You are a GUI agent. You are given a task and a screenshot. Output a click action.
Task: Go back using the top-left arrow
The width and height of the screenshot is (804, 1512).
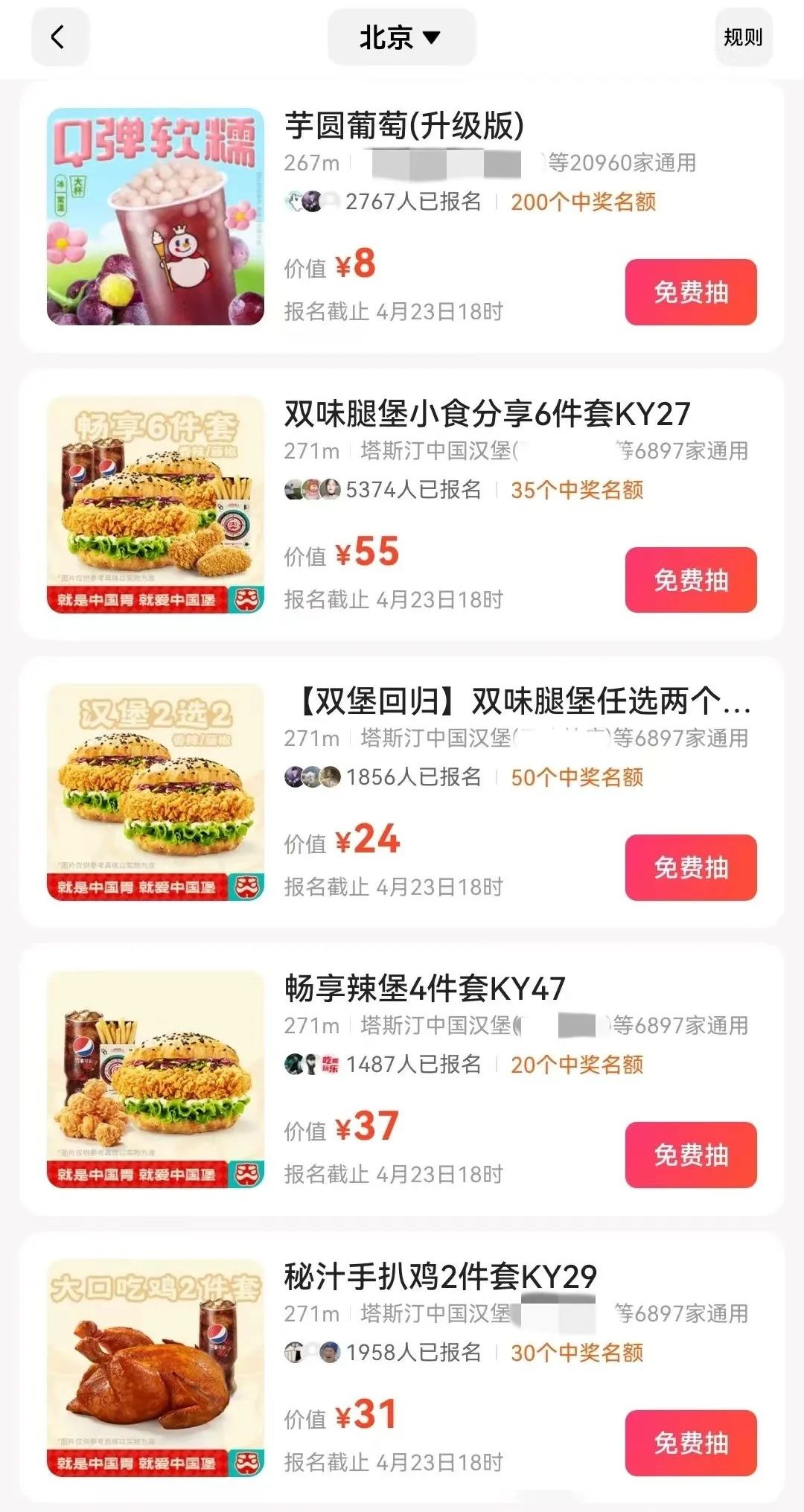pyautogui.click(x=59, y=37)
